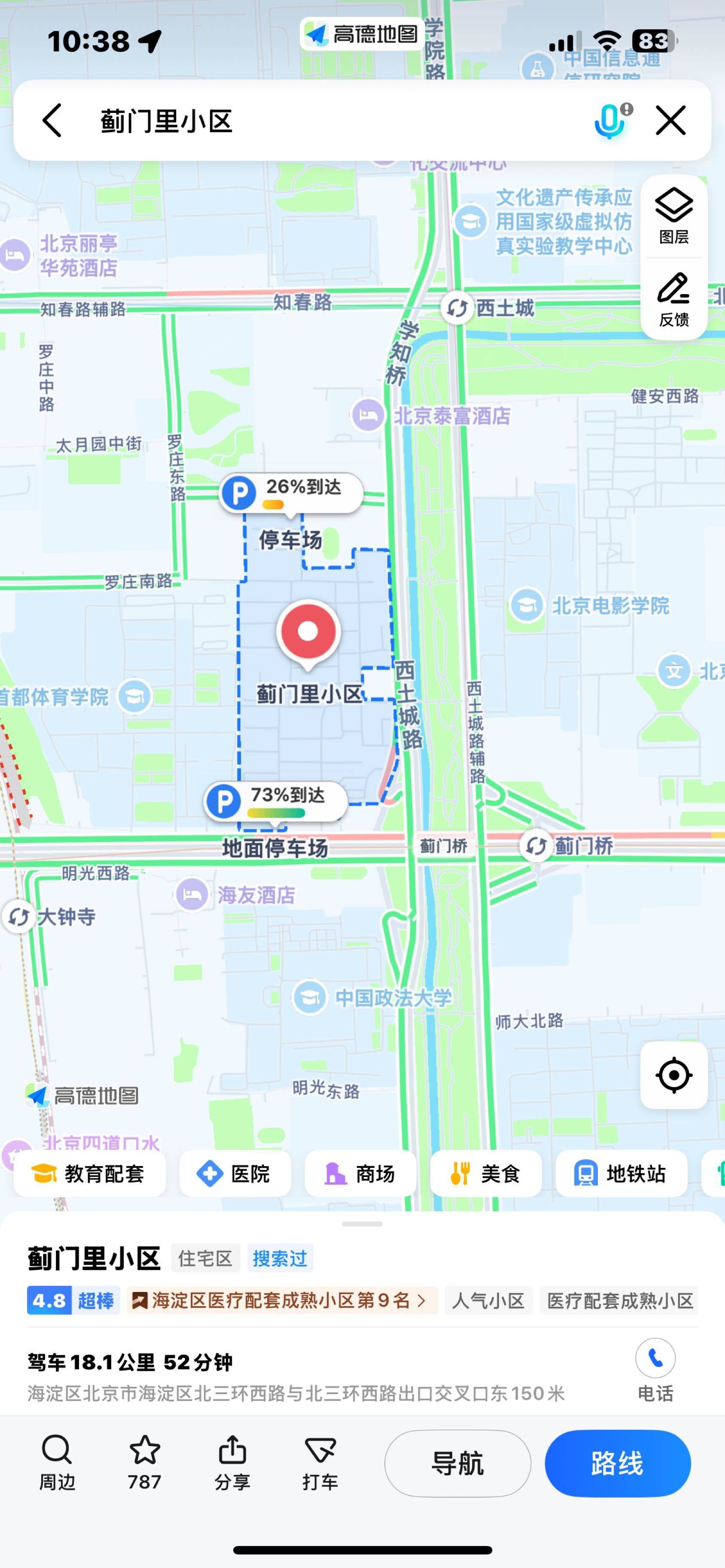Viewport: 725px width, 1568px height.
Task: Open 海淀区医疗配套成熟小区第9名 ranking
Action: [282, 1300]
